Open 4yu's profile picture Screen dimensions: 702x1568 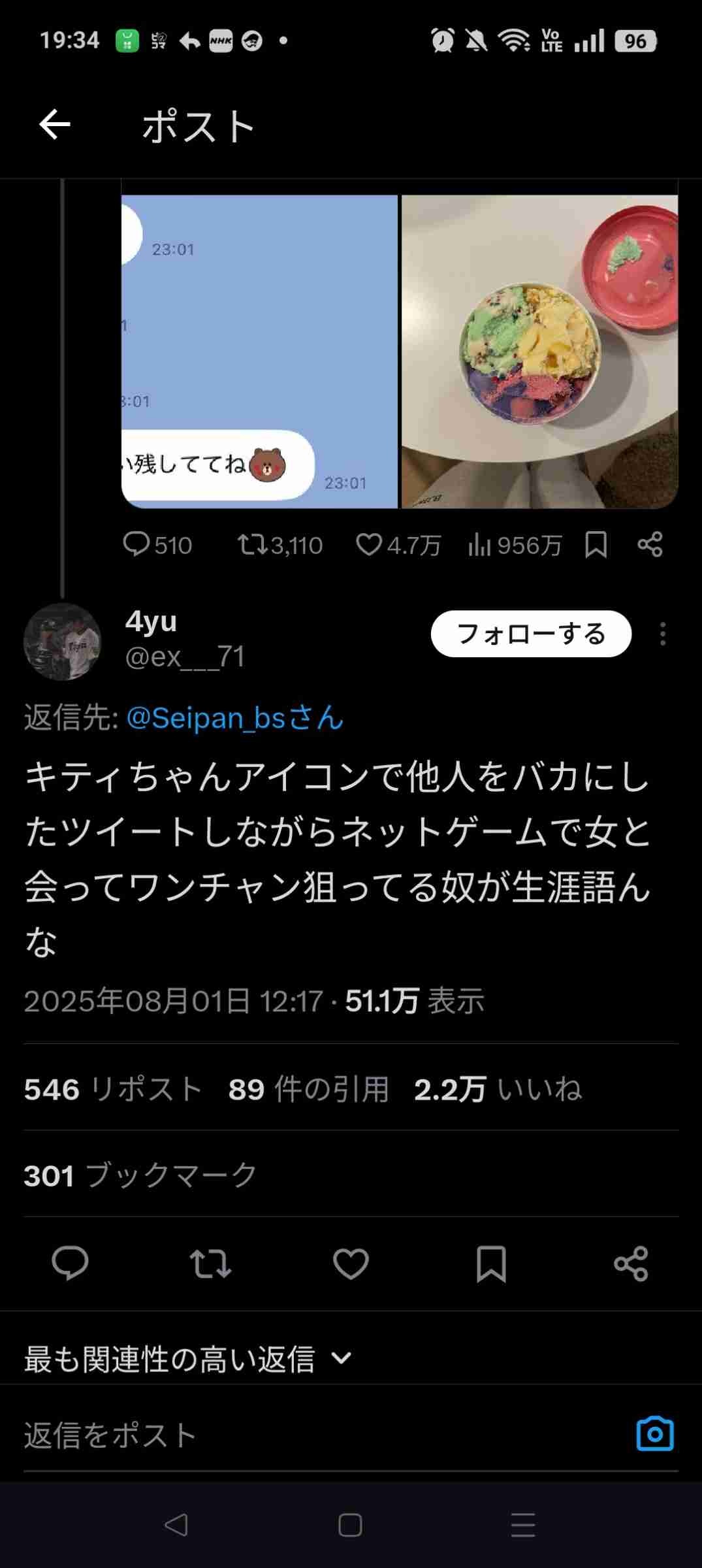click(63, 642)
